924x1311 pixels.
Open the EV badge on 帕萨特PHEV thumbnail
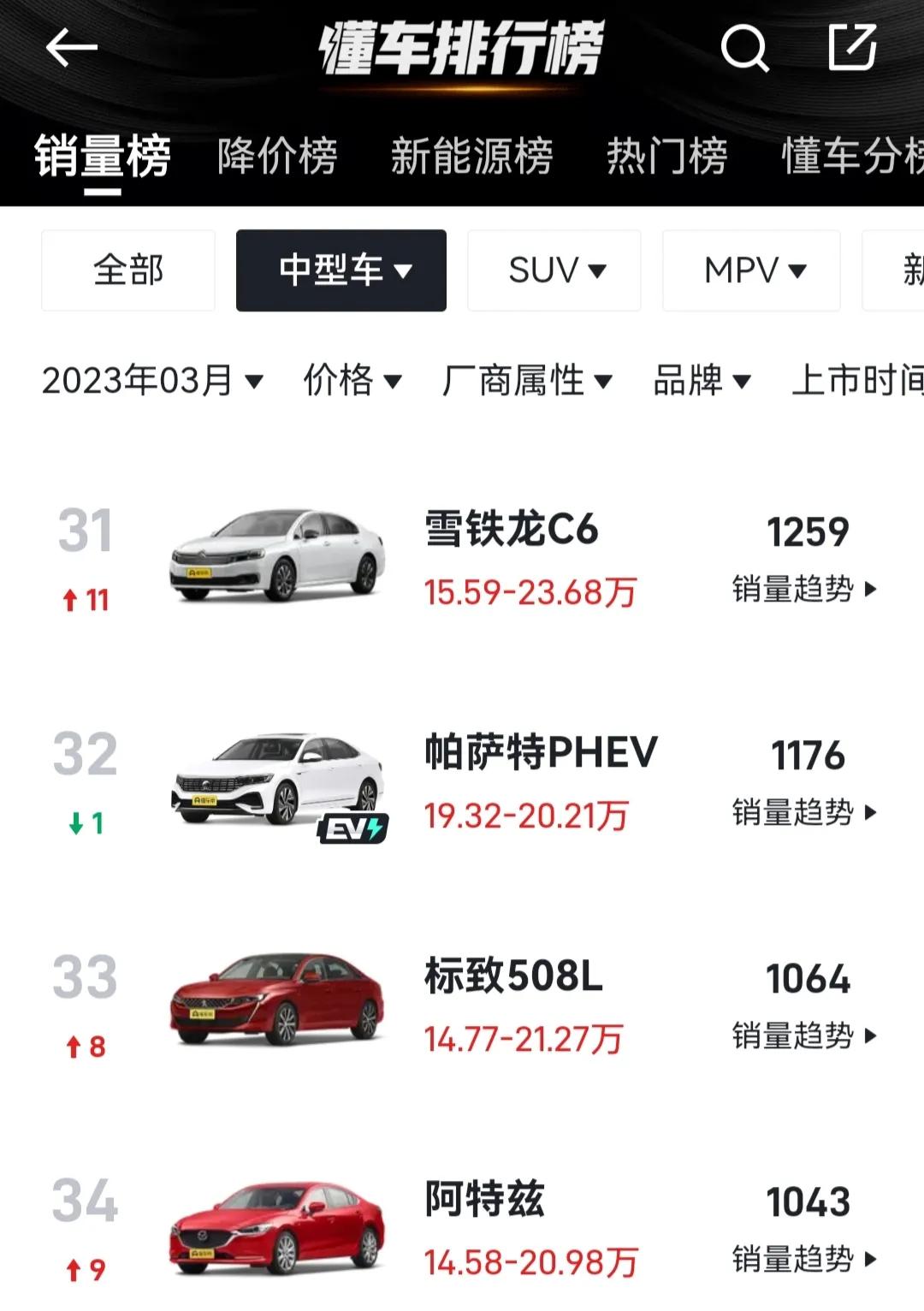tap(352, 831)
